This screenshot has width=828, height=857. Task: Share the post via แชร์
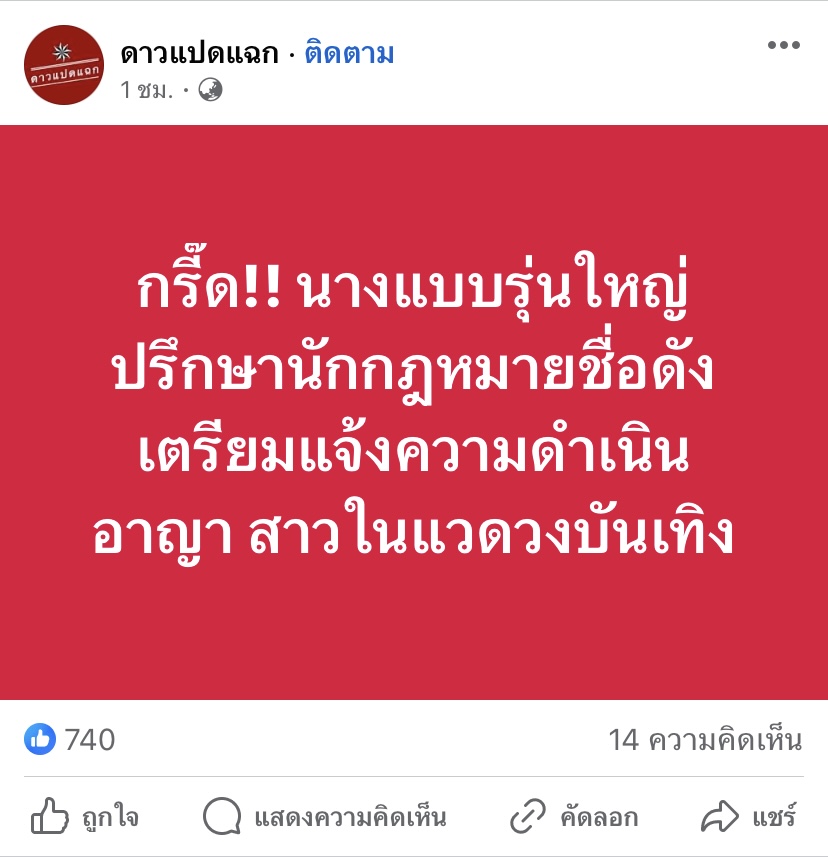748,818
